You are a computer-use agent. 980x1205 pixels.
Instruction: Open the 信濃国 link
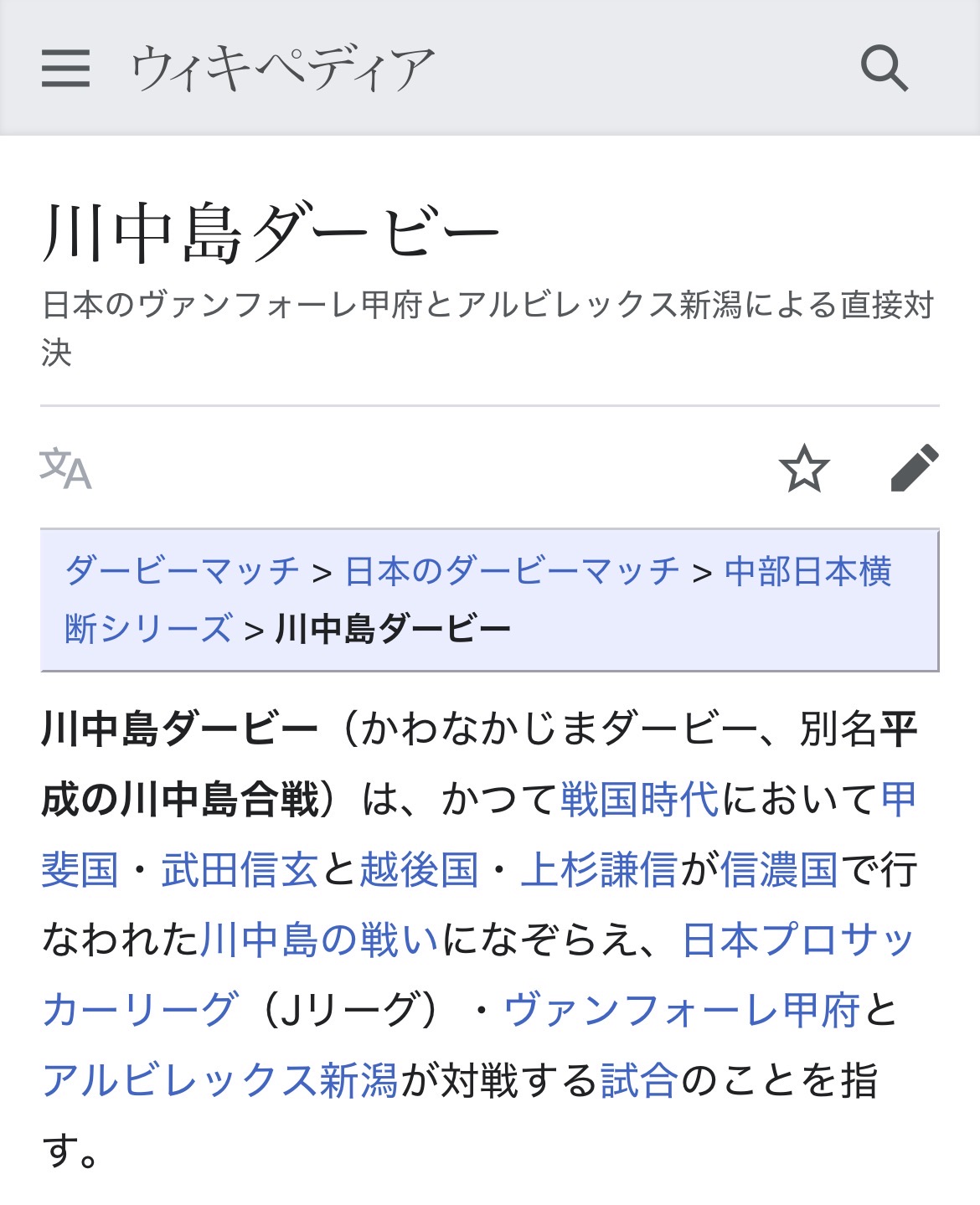(x=779, y=869)
